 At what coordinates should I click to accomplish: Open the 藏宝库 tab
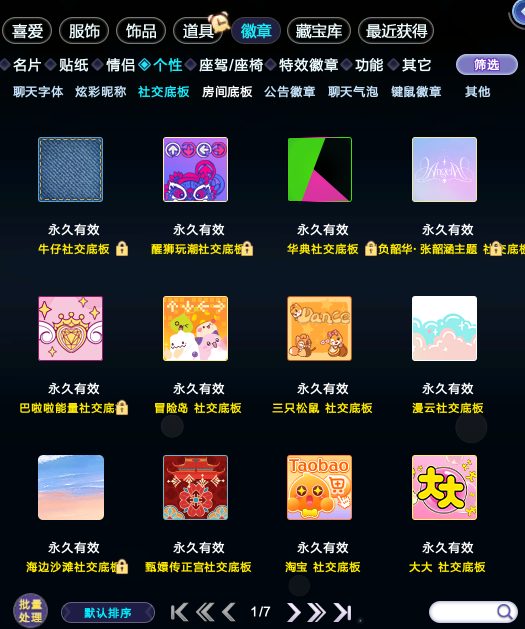(319, 31)
